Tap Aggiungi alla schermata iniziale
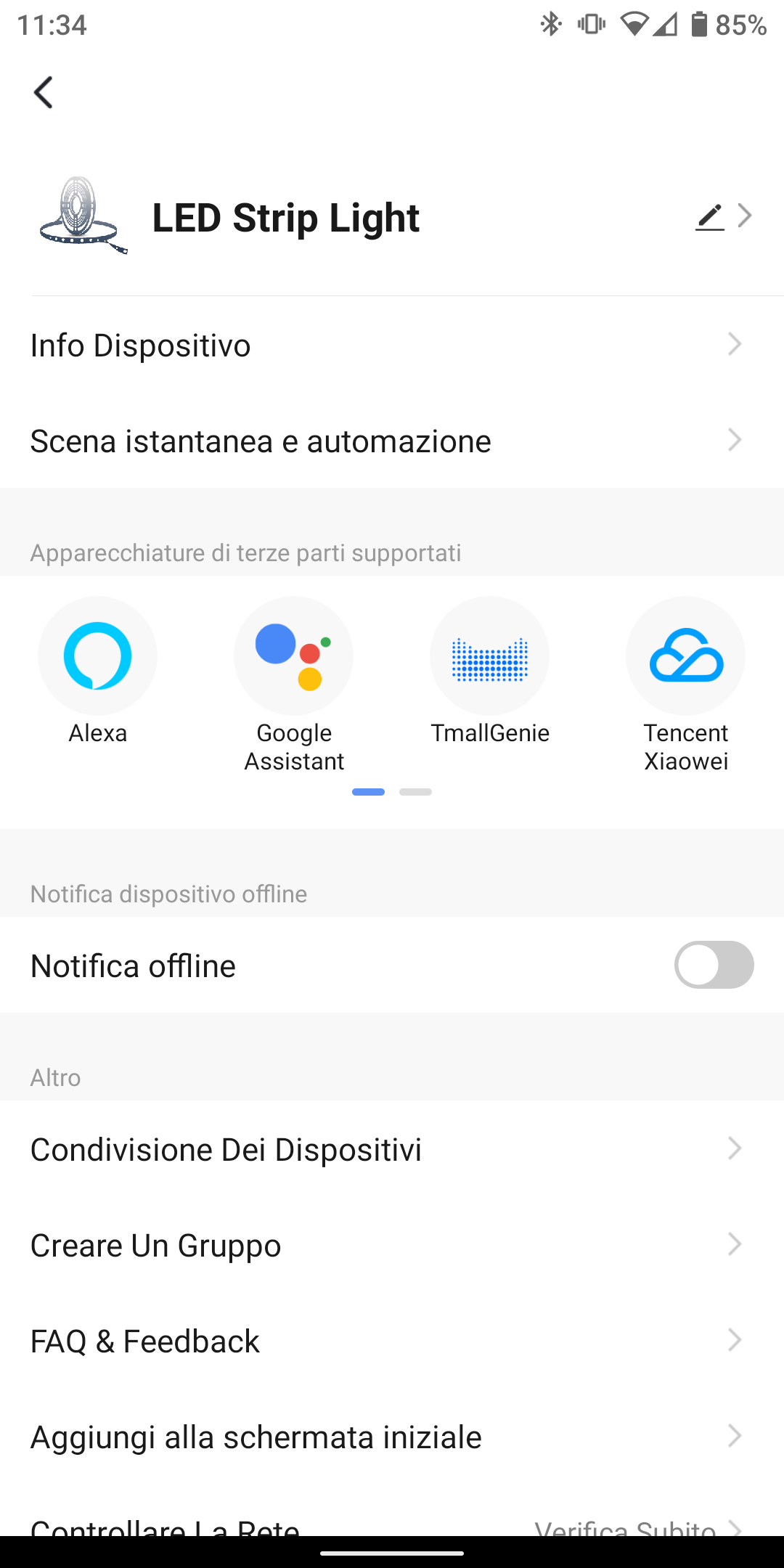 click(392, 1437)
